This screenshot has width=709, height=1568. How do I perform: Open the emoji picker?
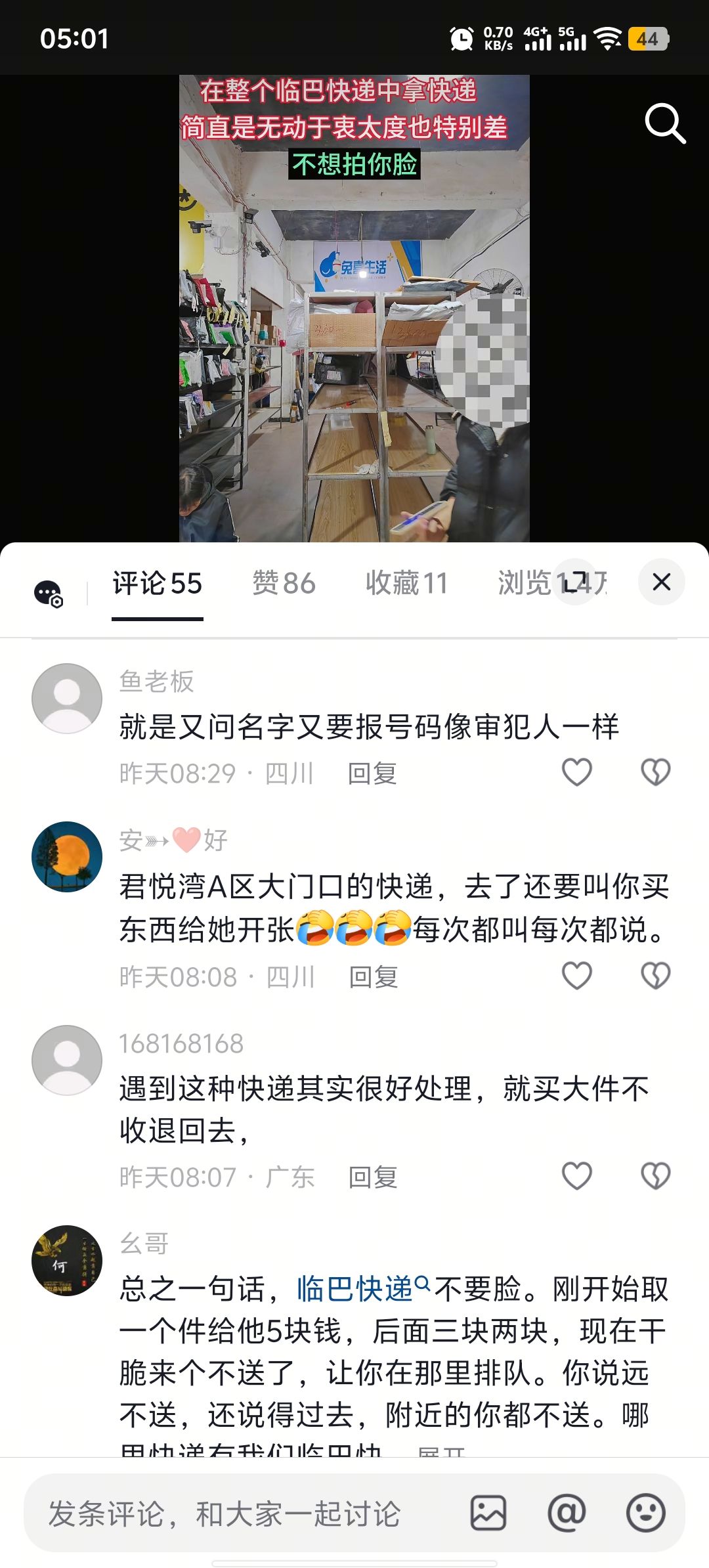point(645,1513)
